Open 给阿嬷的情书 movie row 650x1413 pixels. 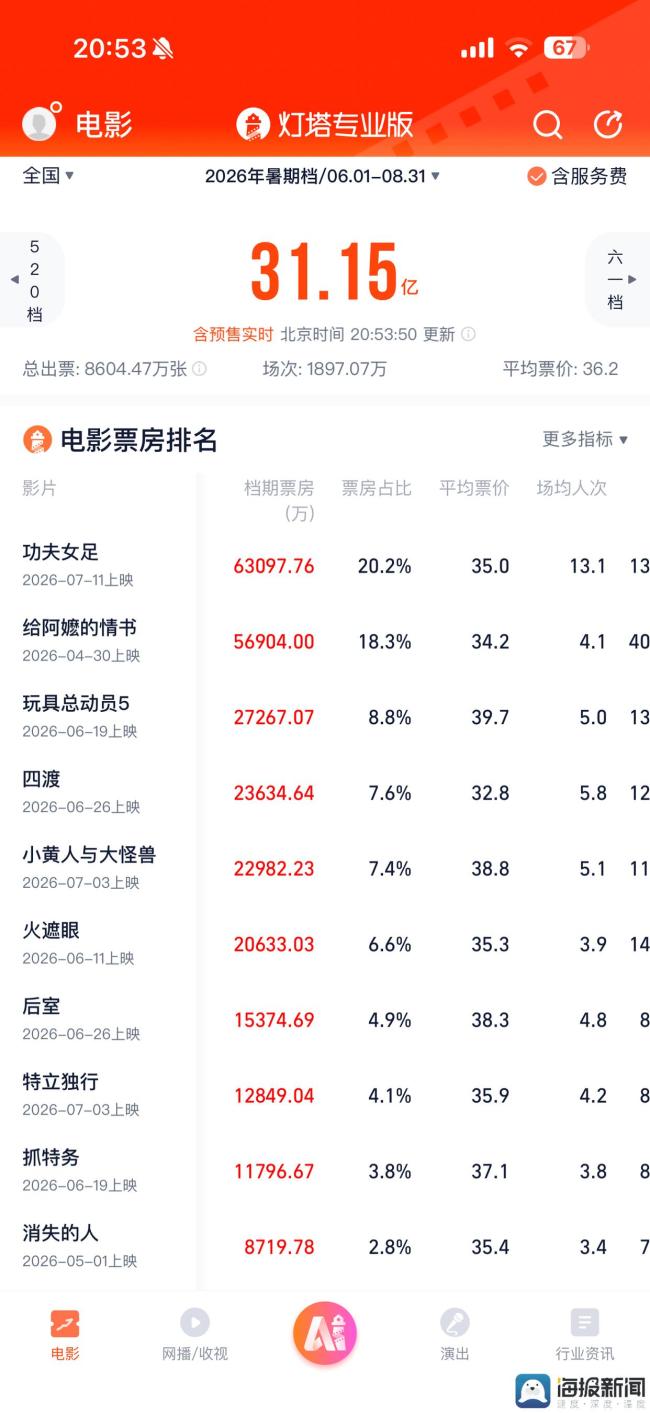coord(325,641)
